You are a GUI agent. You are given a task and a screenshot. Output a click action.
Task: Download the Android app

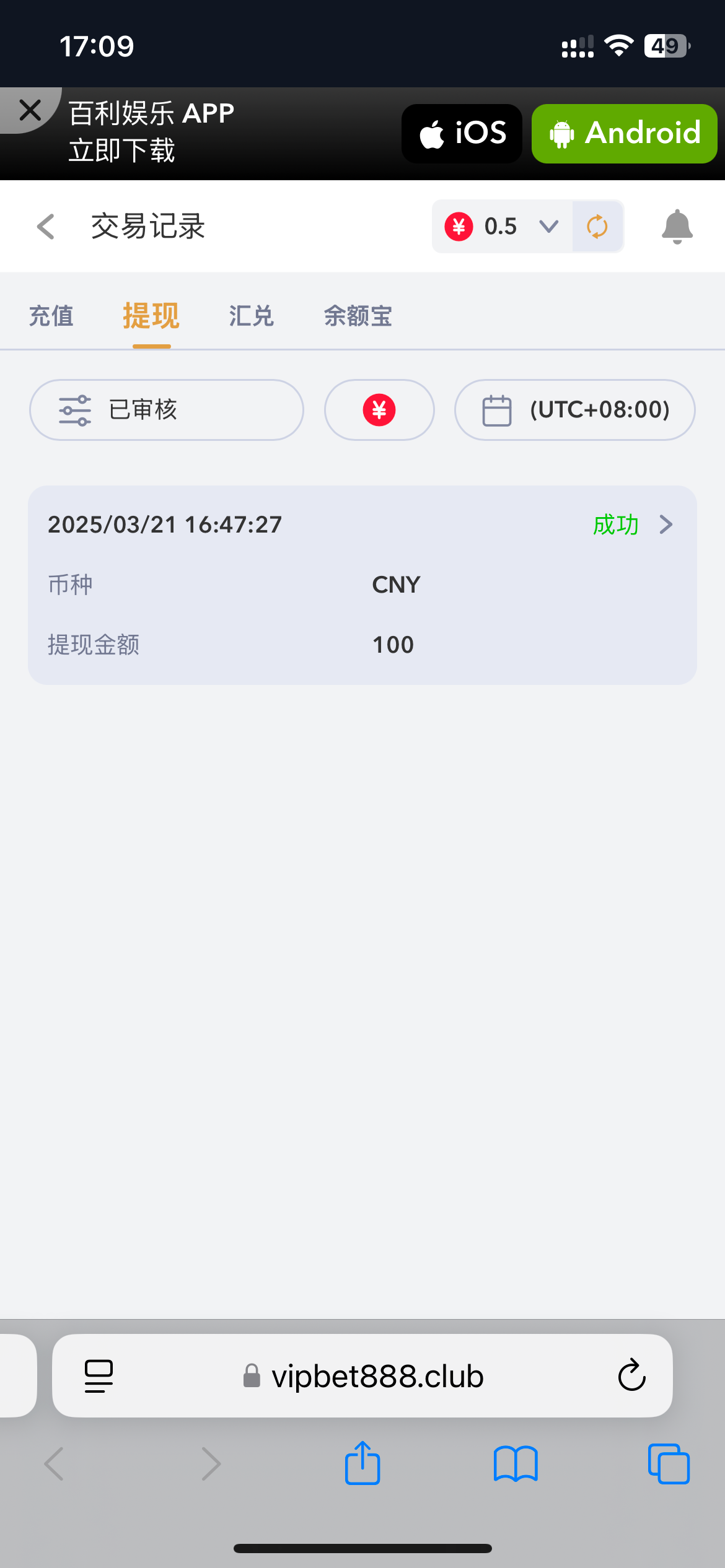click(624, 133)
